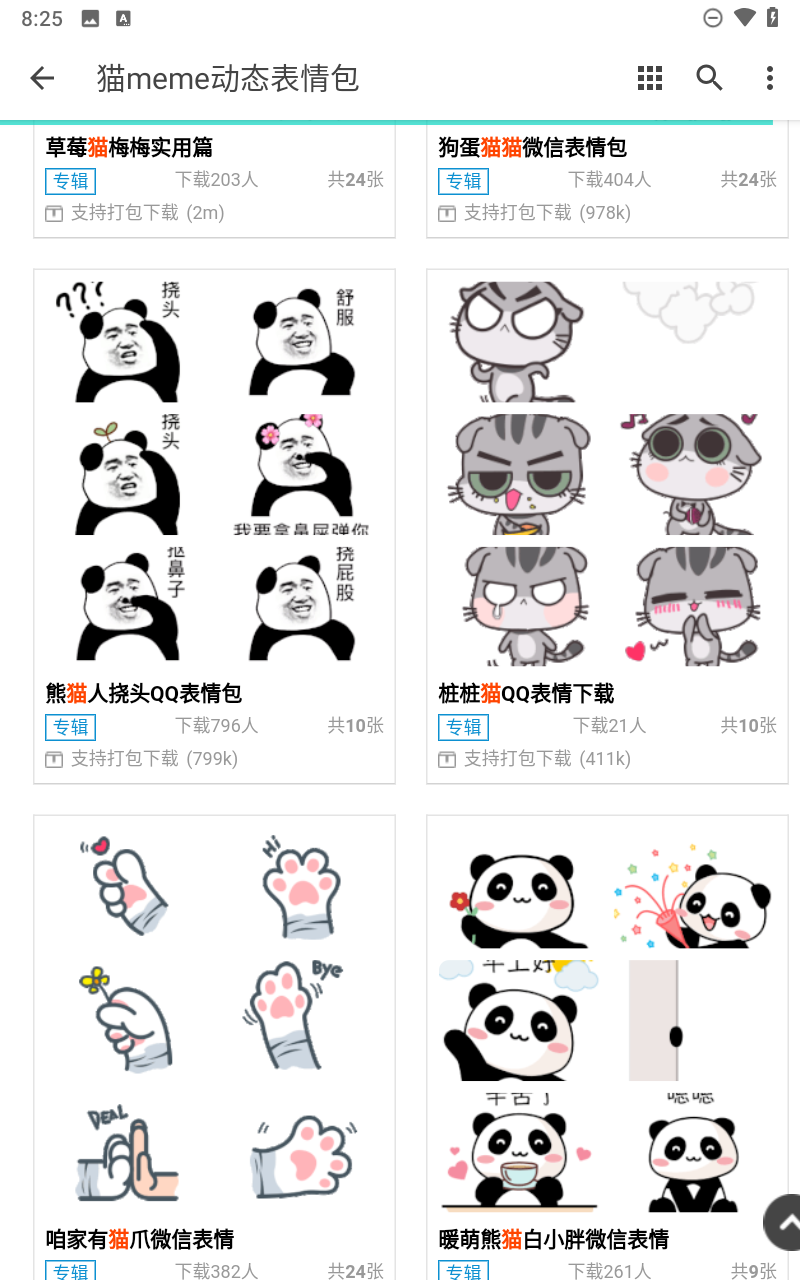
Task: Tap the scroll-to-top circular button
Action: click(x=783, y=1222)
